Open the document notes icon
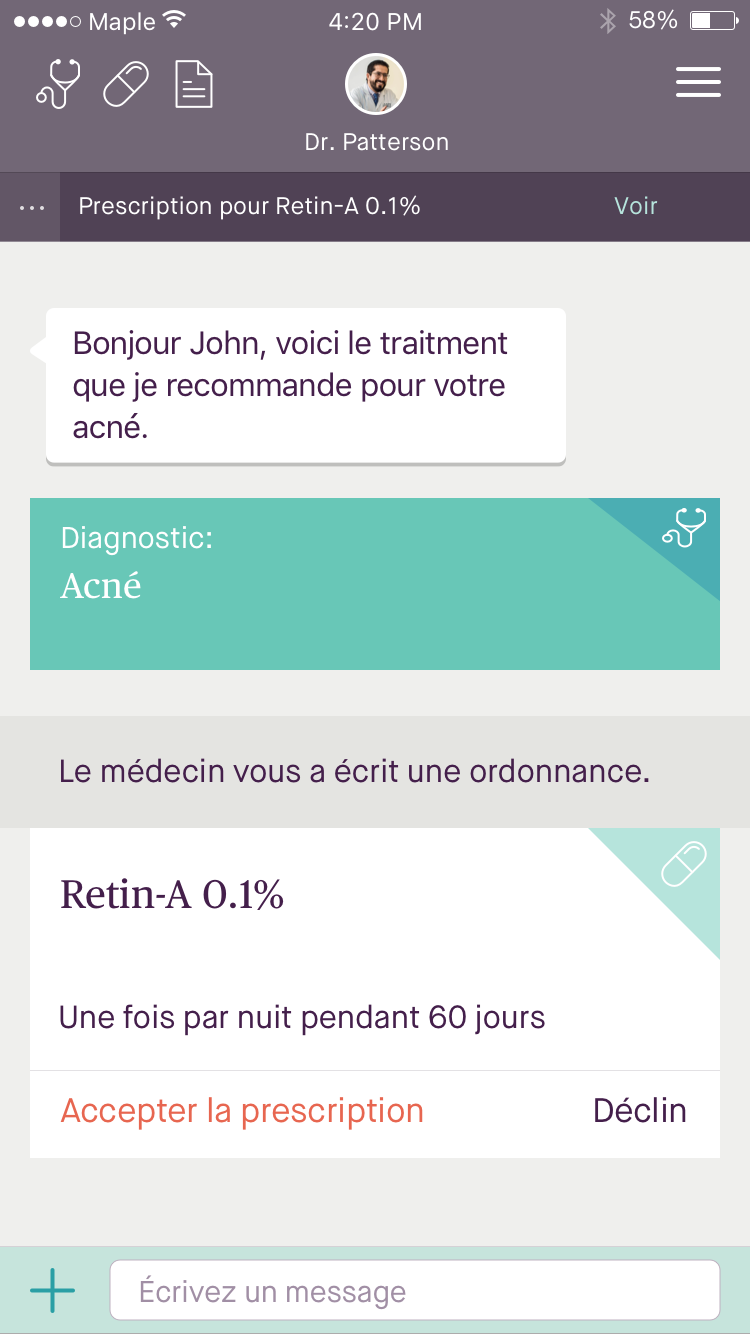 click(x=194, y=84)
